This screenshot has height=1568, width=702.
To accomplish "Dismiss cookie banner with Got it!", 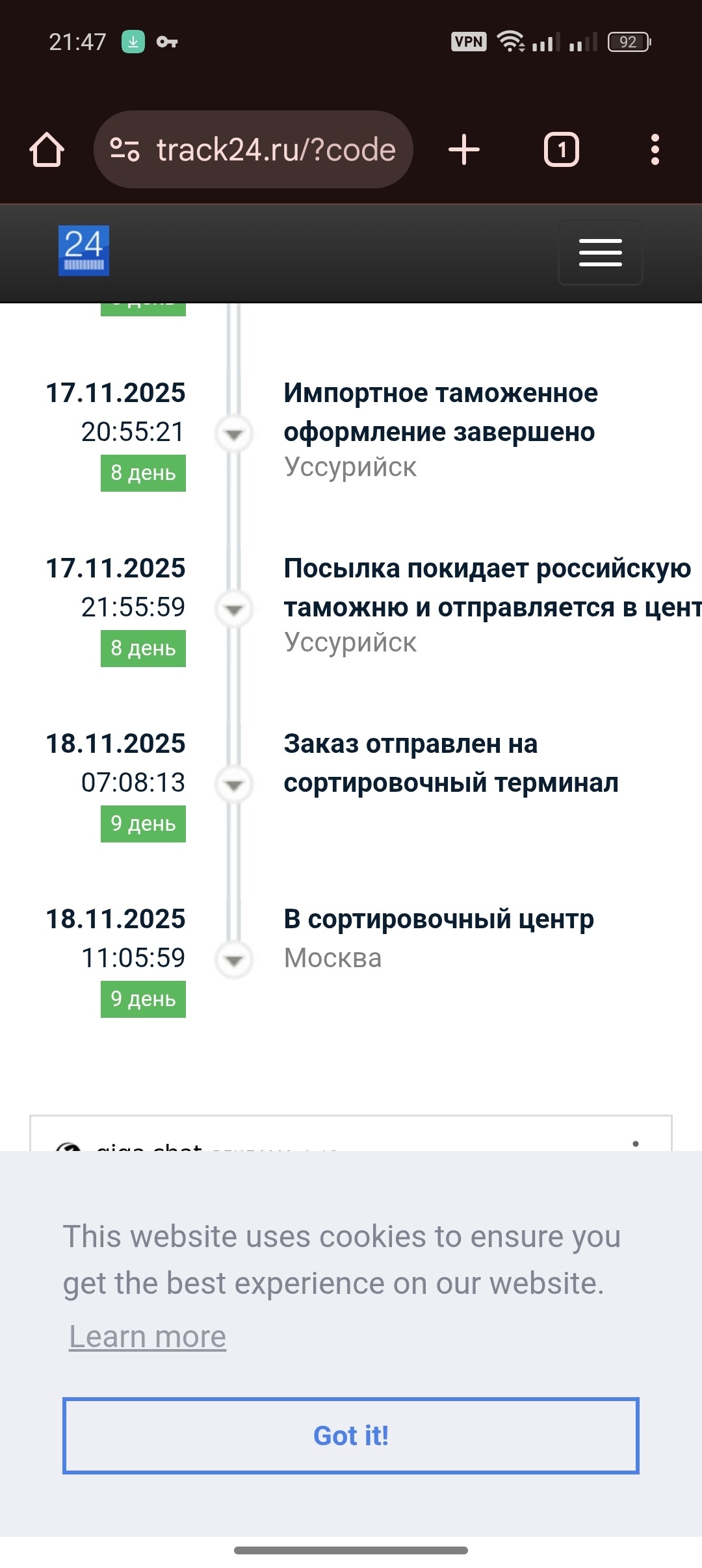I will click(351, 1435).
